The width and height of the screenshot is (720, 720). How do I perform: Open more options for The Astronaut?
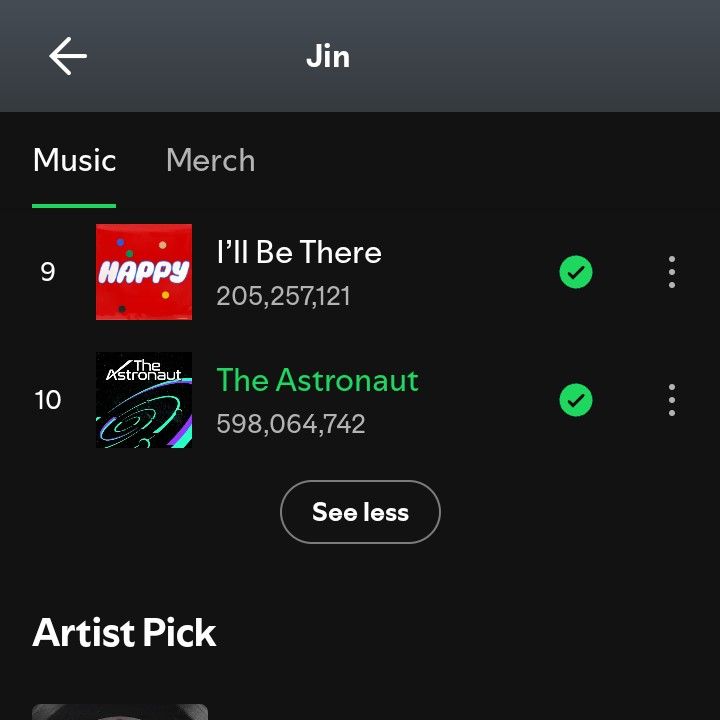(671, 400)
